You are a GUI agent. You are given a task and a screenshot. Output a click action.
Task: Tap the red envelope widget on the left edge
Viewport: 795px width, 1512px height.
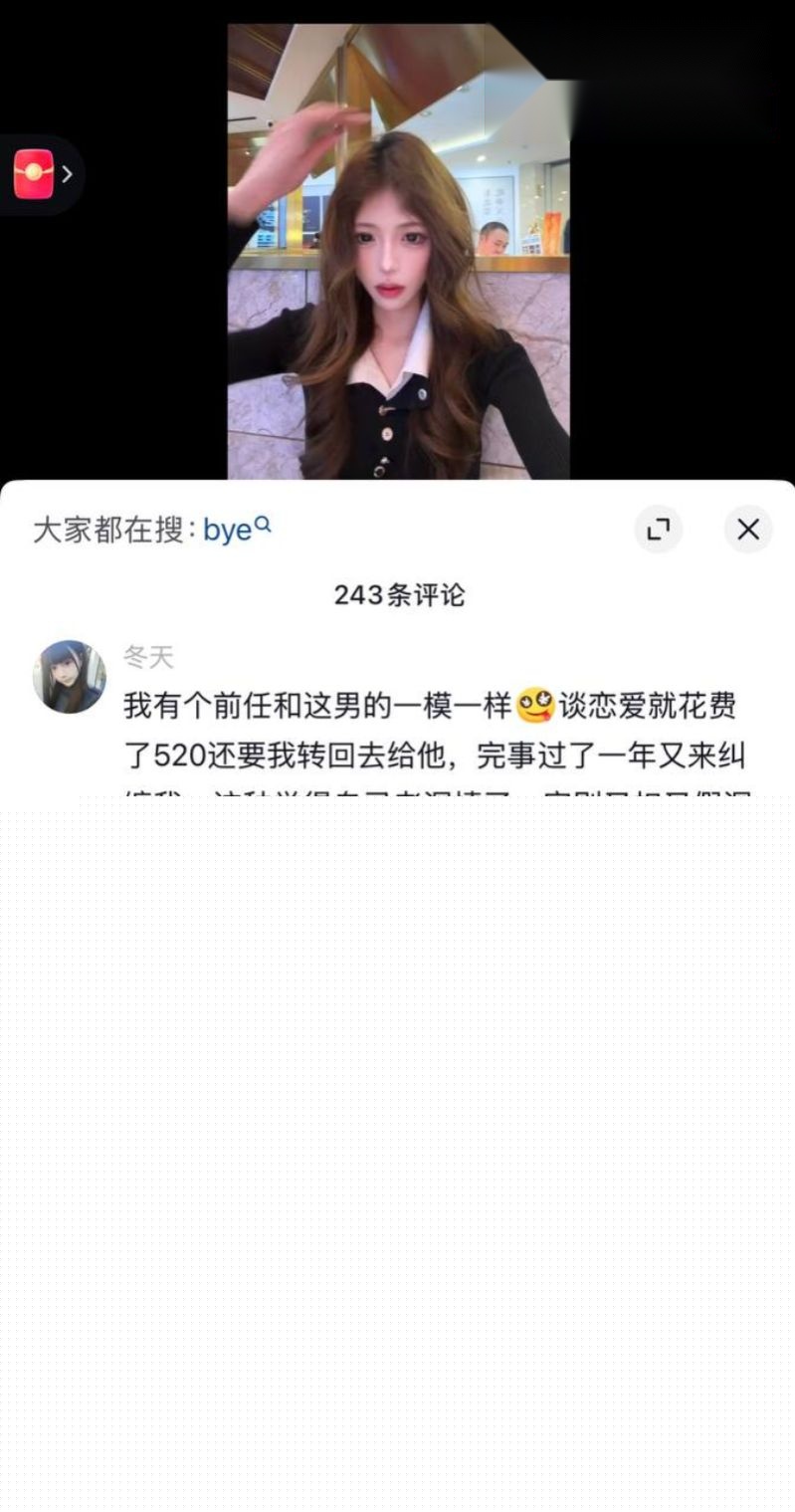point(35,174)
